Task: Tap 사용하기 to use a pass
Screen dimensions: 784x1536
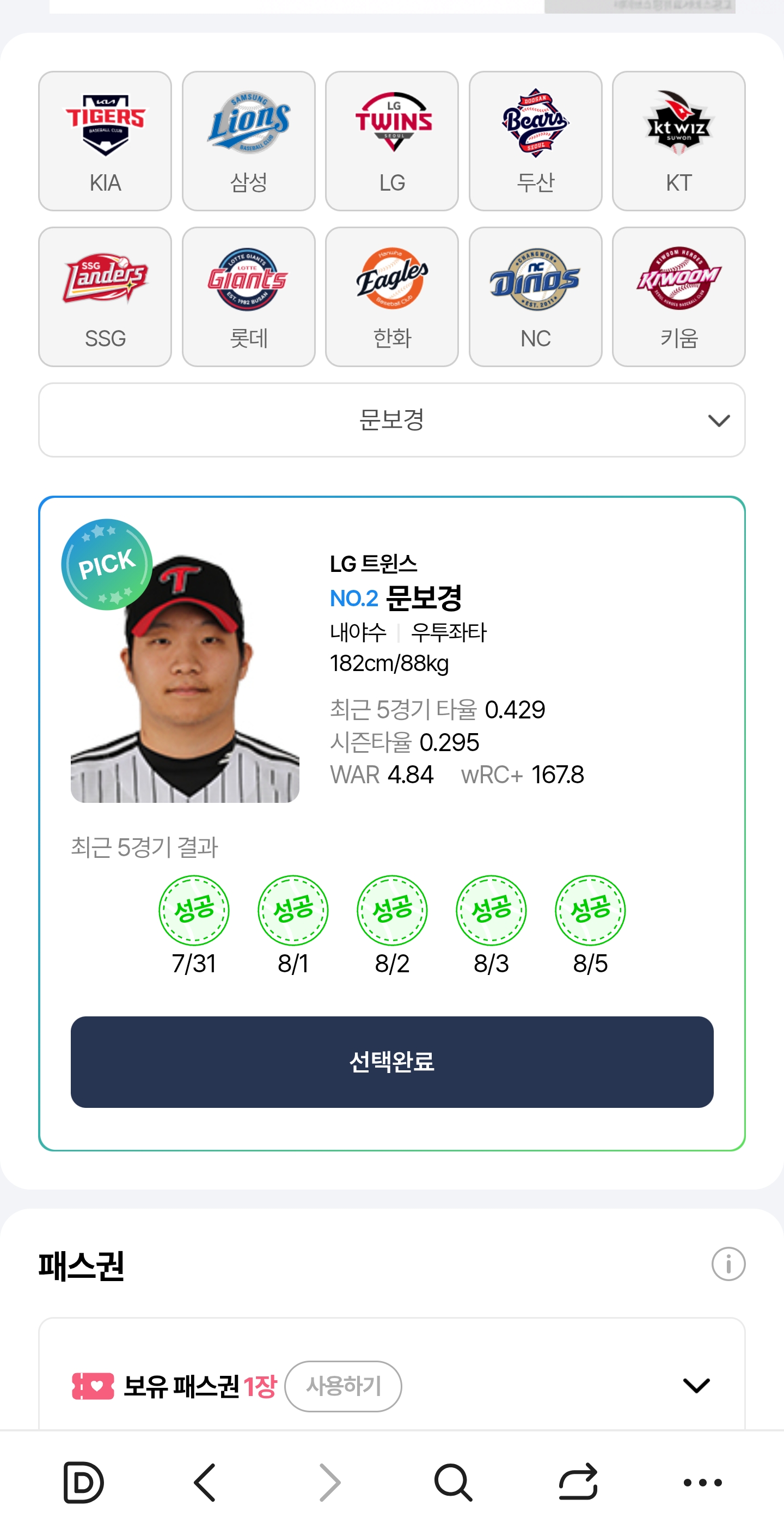Action: coord(343,1386)
